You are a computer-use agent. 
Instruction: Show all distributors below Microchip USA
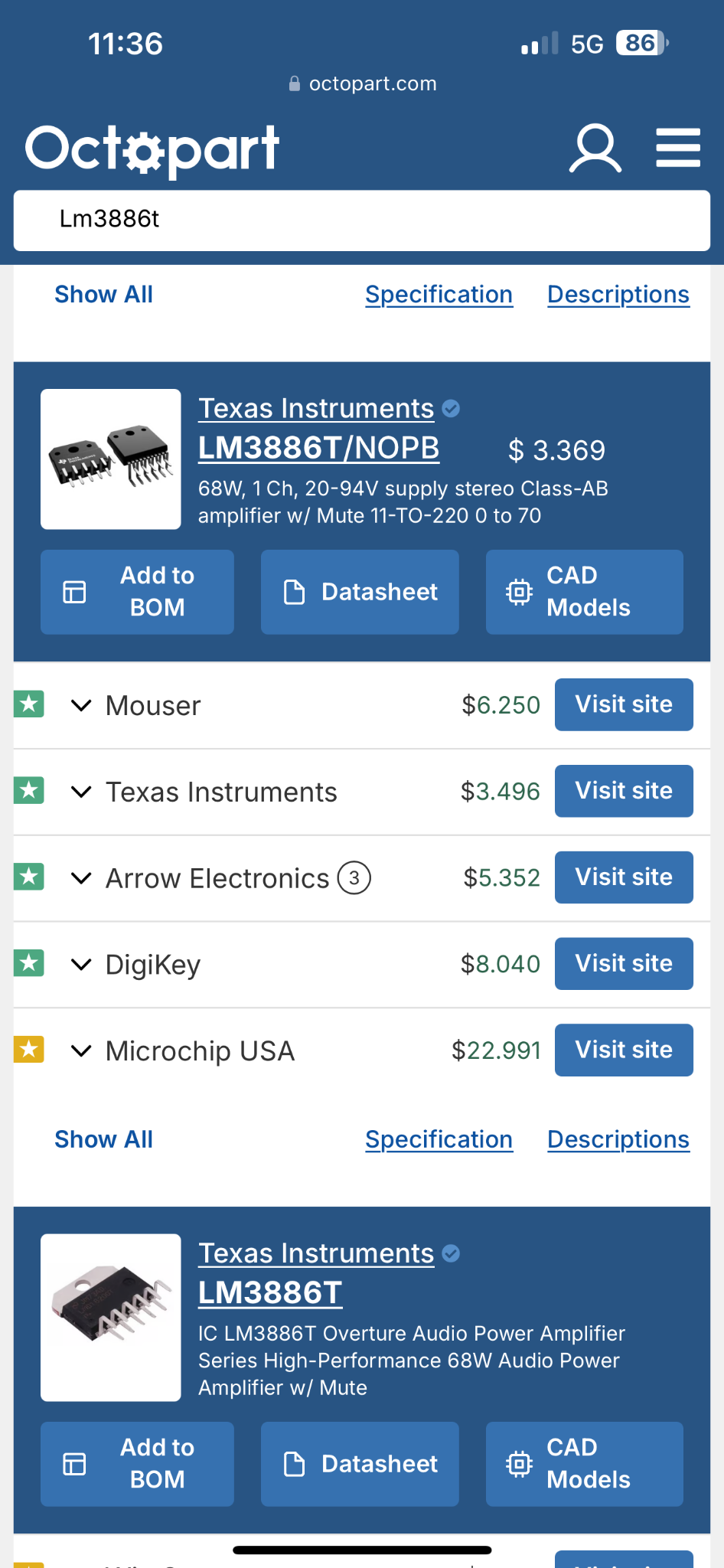pyautogui.click(x=103, y=1139)
